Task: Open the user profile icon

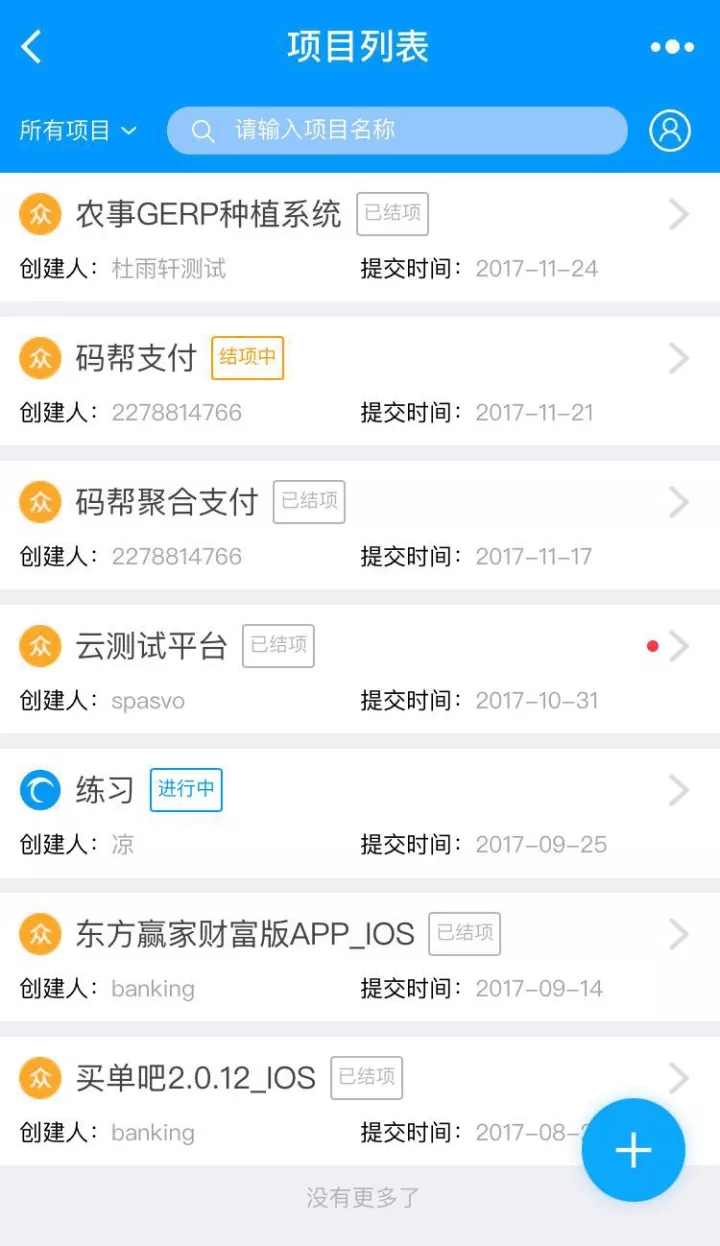Action: 669,130
